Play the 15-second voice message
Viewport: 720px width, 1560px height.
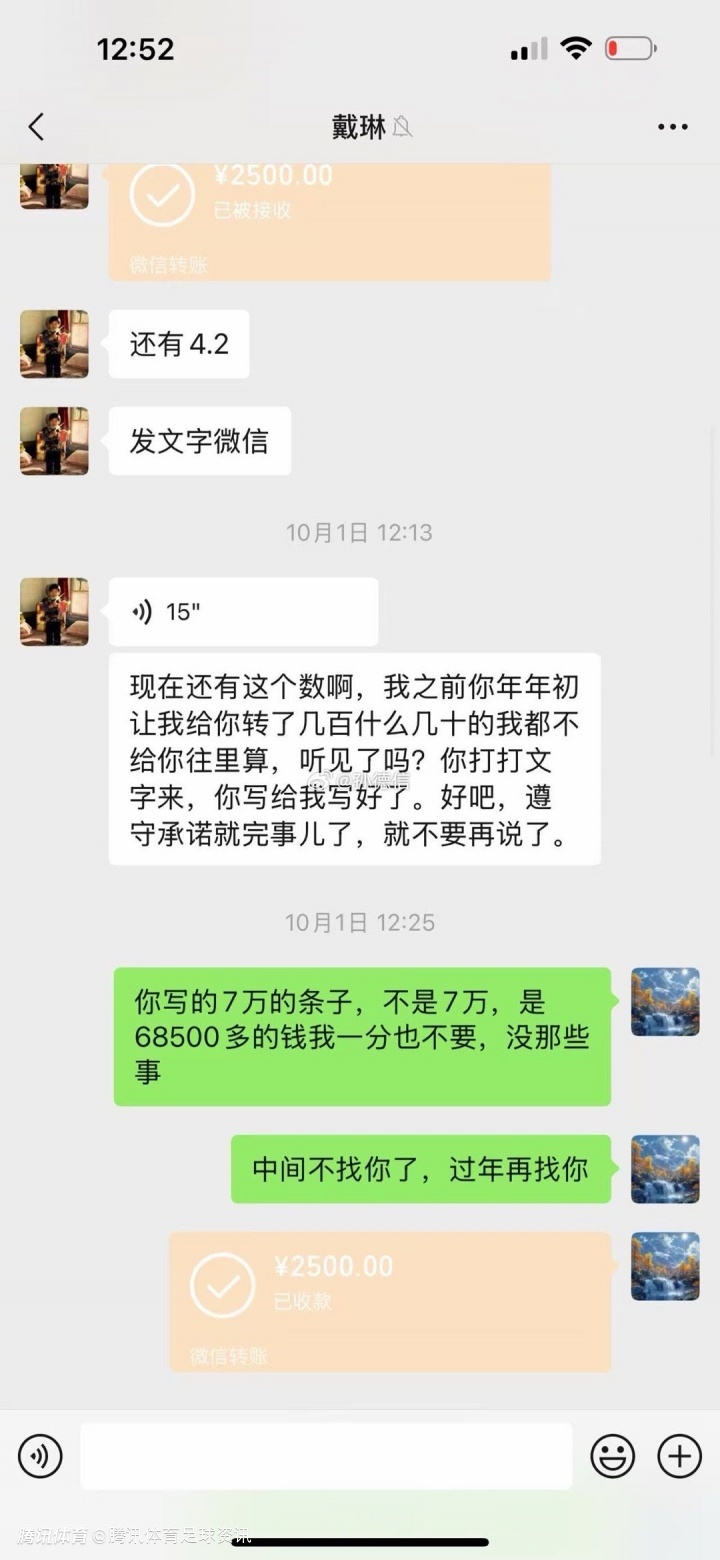coord(243,611)
